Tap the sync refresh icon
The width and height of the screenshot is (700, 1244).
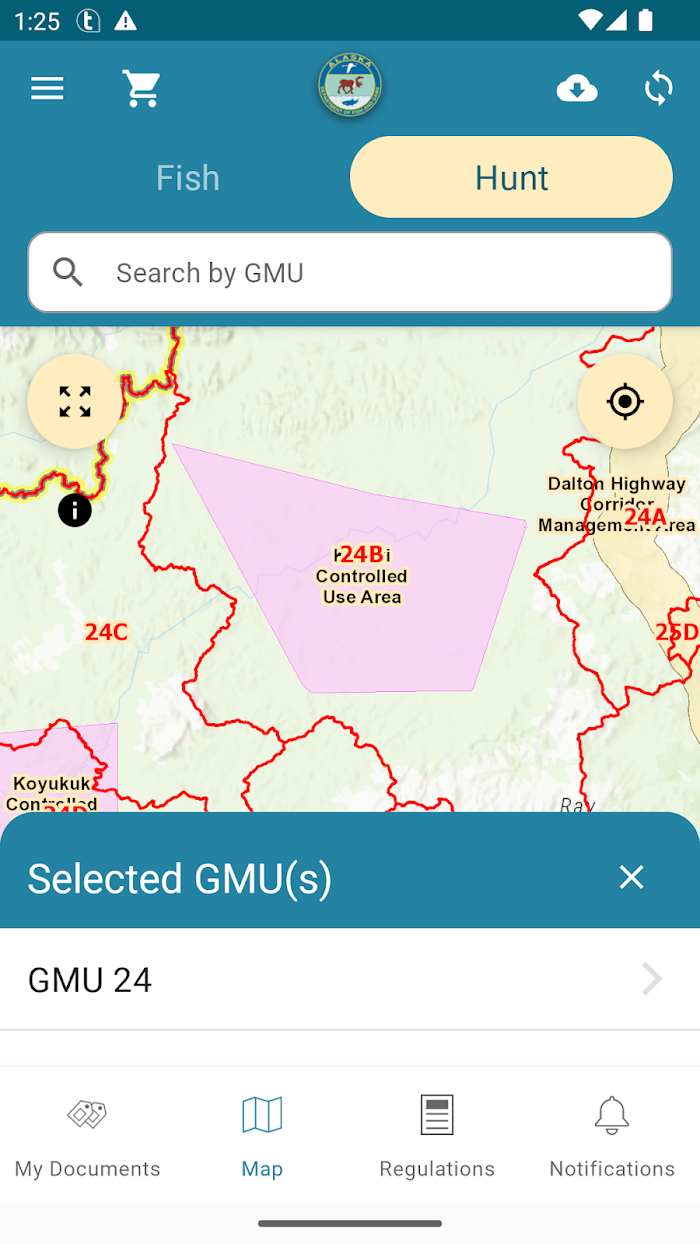tap(658, 89)
